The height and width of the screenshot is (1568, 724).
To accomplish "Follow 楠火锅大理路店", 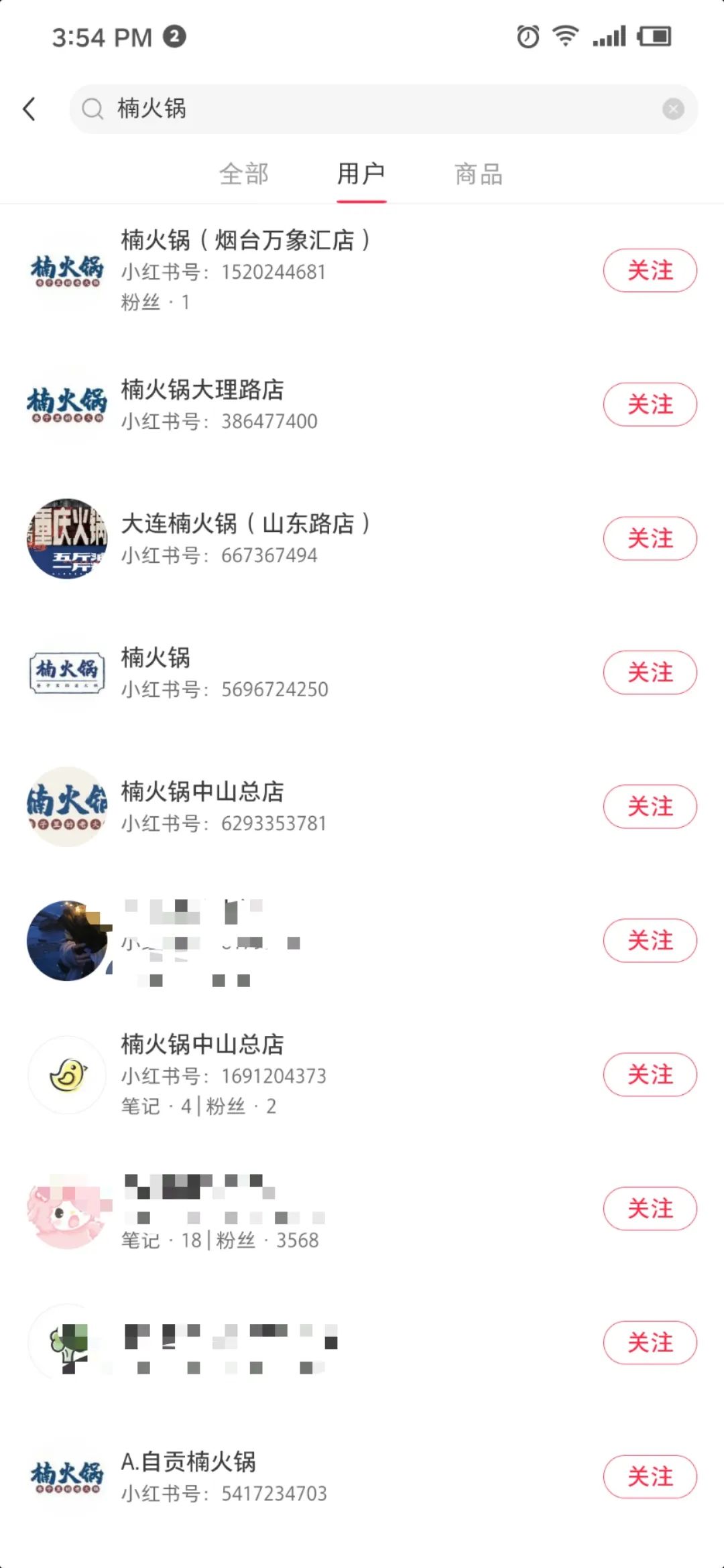I will pos(650,405).
